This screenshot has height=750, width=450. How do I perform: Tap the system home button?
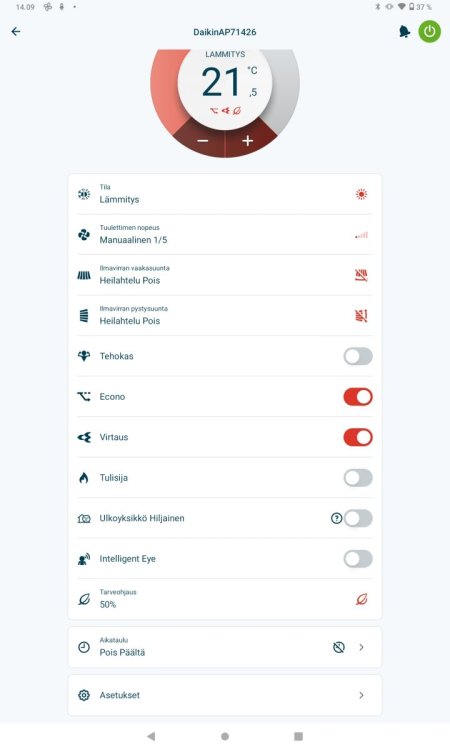[225, 736]
